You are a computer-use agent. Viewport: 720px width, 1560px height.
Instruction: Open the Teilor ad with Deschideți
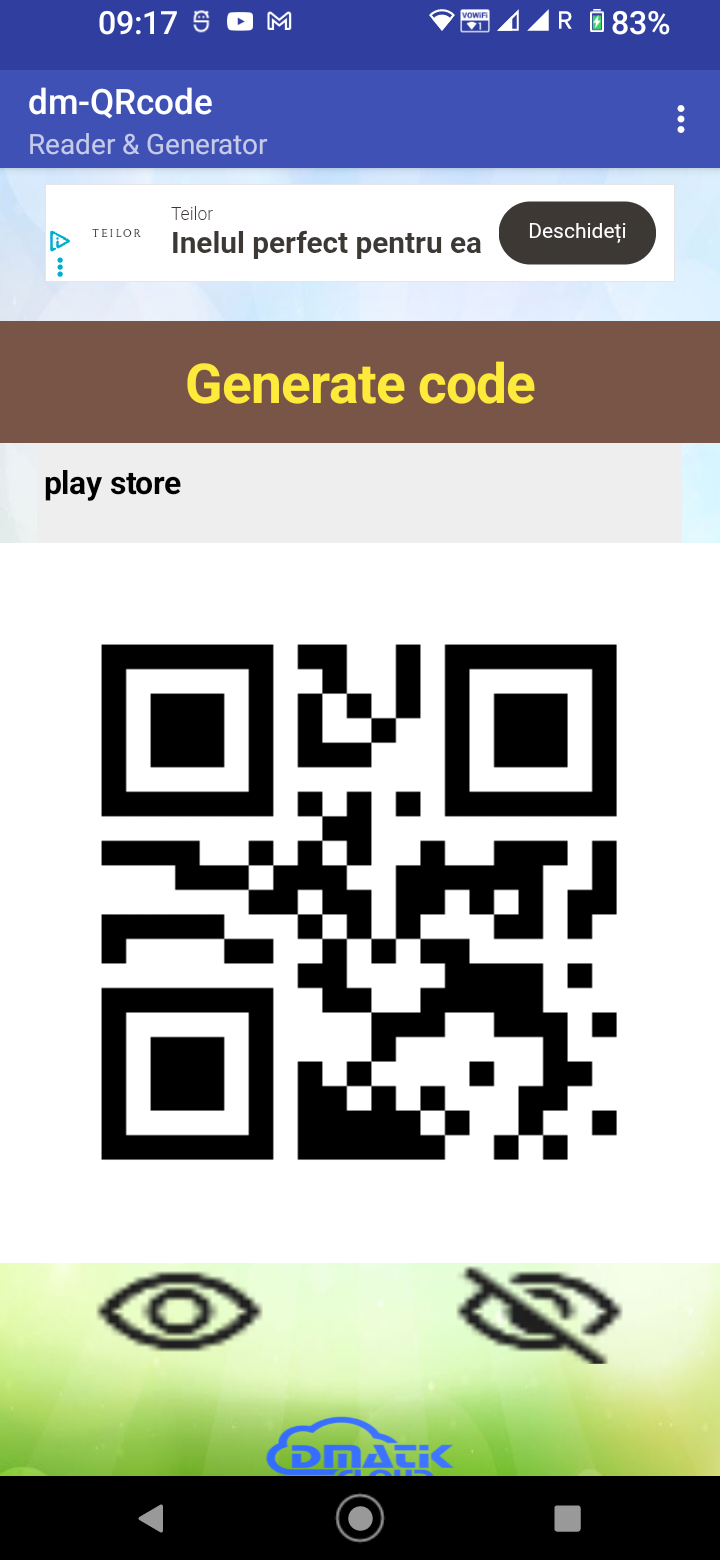[x=577, y=232]
